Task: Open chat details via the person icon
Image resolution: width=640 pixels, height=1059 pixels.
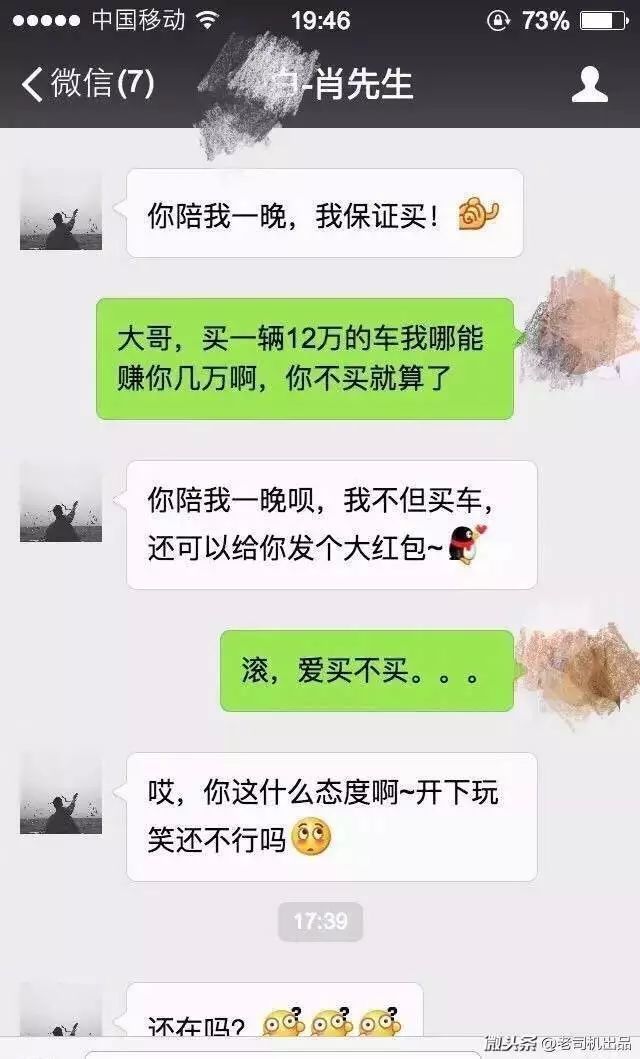Action: pos(589,84)
